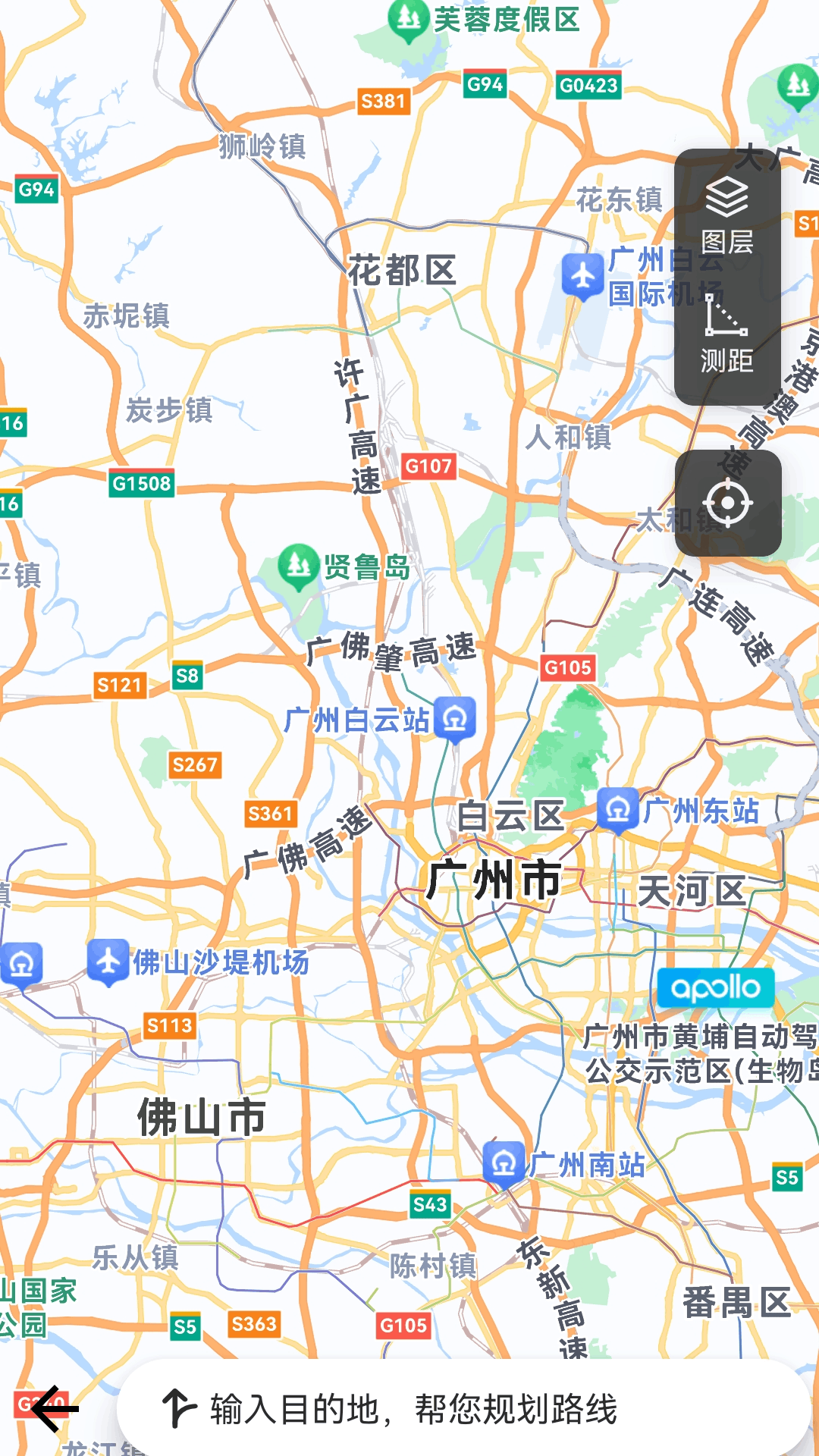Viewport: 819px width, 1456px height.
Task: Open the 广州白云国际机场 airport marker
Action: 582,277
